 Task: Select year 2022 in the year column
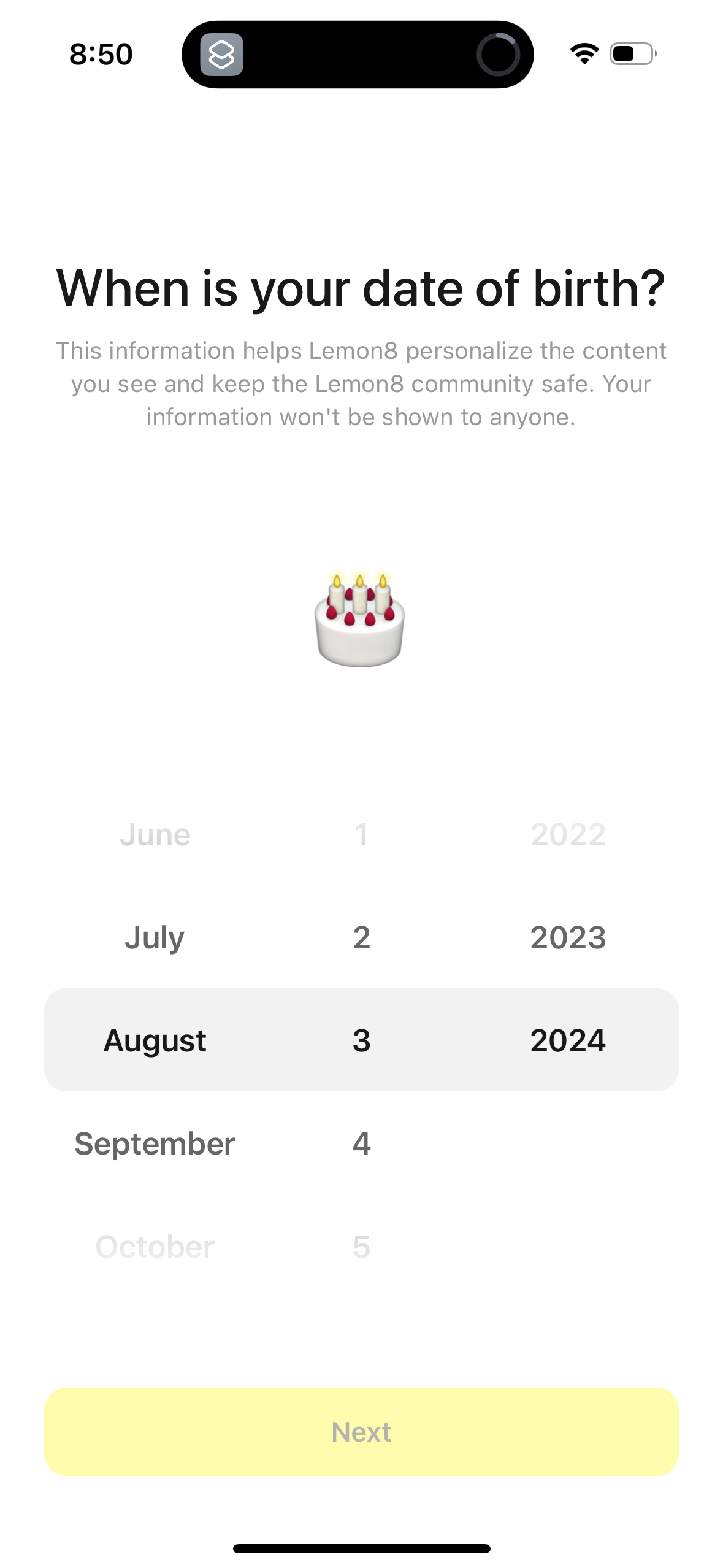pos(567,834)
